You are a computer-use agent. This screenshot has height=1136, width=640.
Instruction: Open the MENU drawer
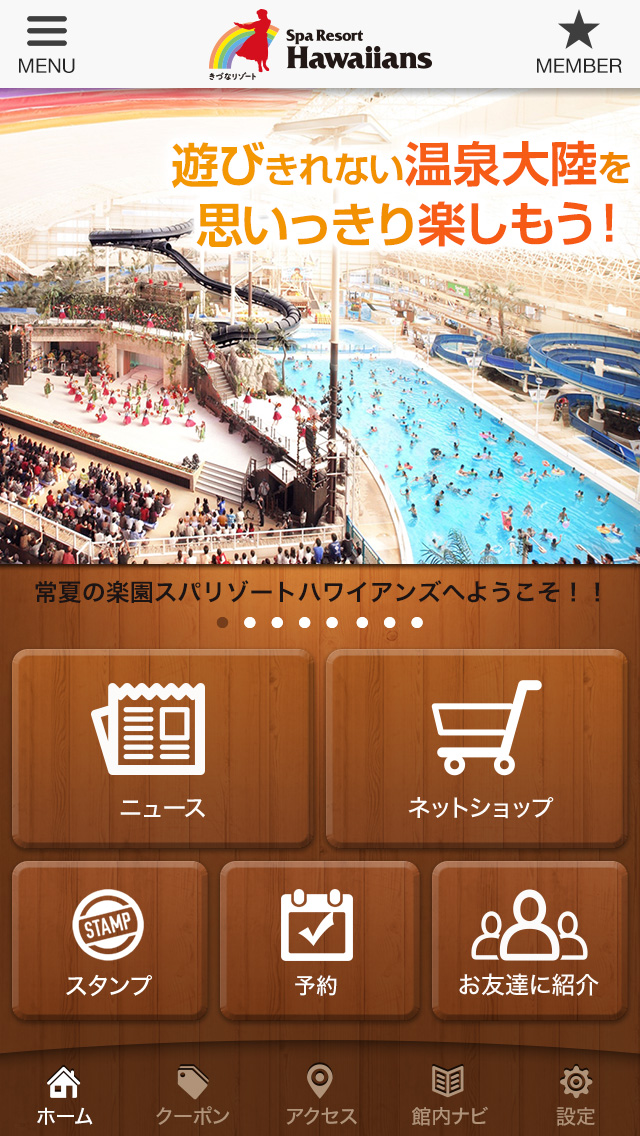46,44
